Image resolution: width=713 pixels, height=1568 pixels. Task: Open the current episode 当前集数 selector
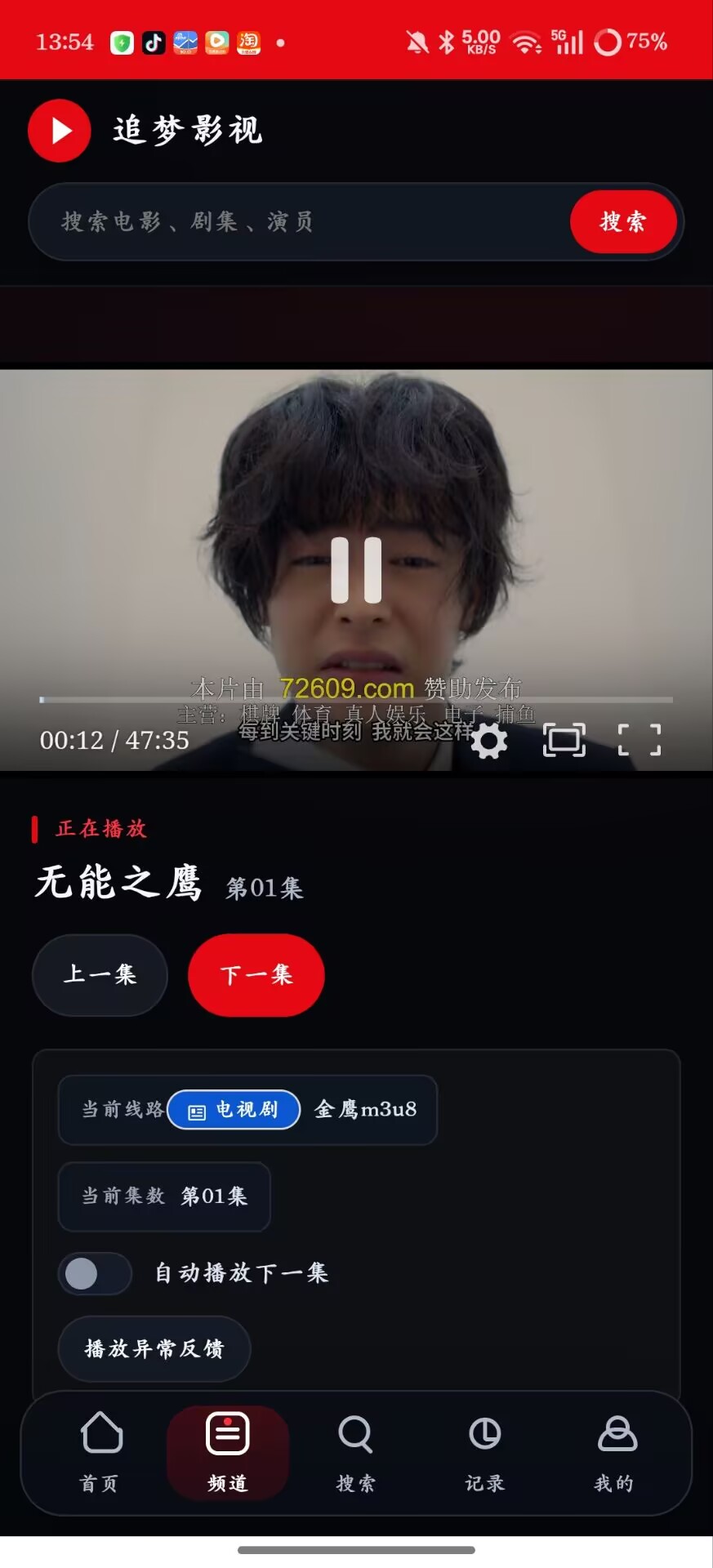tap(164, 1196)
